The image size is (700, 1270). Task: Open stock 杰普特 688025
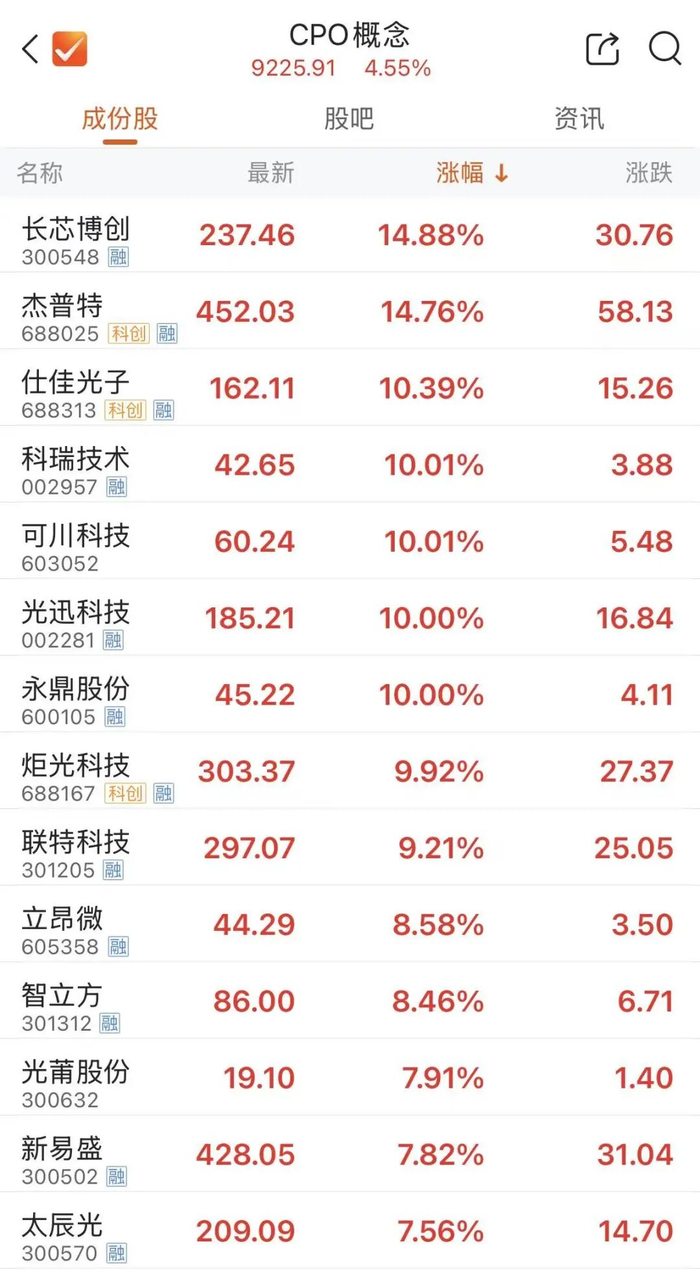[350, 311]
